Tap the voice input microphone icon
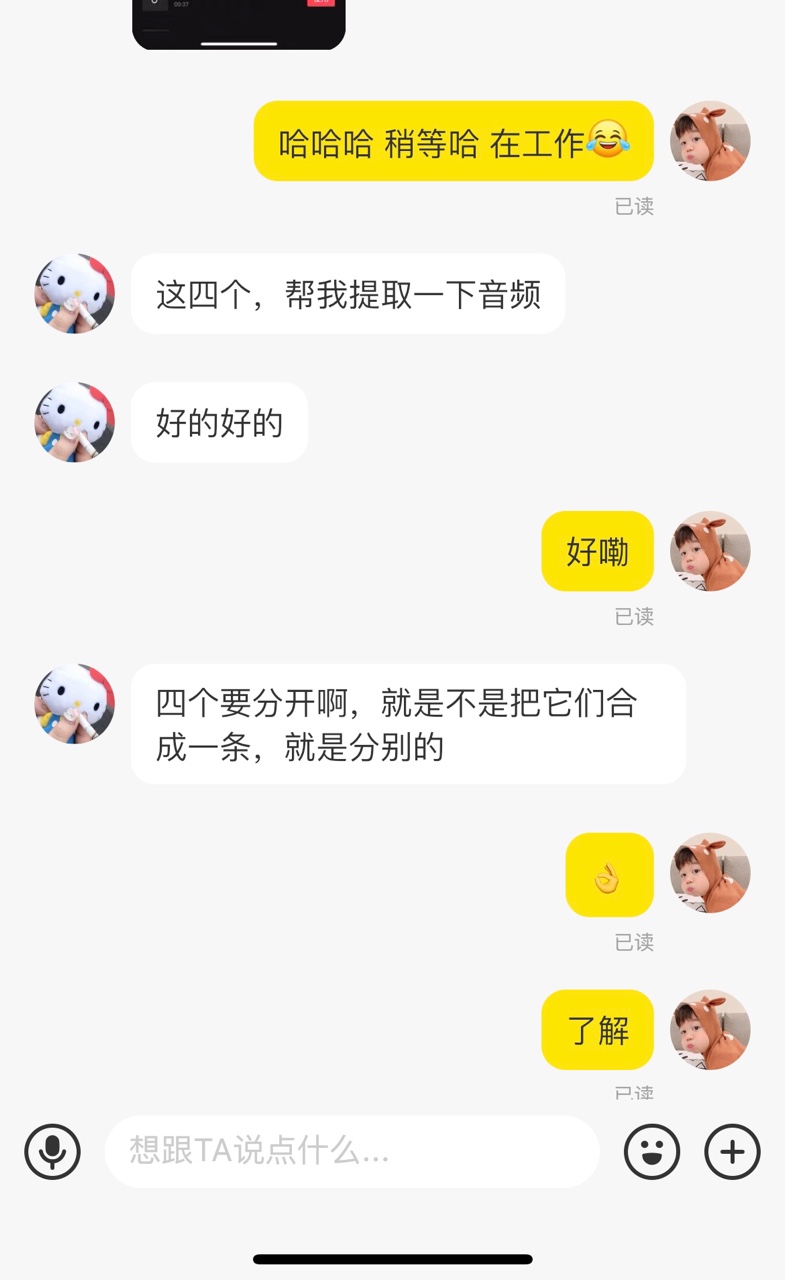This screenshot has width=785, height=1280. point(52,1152)
